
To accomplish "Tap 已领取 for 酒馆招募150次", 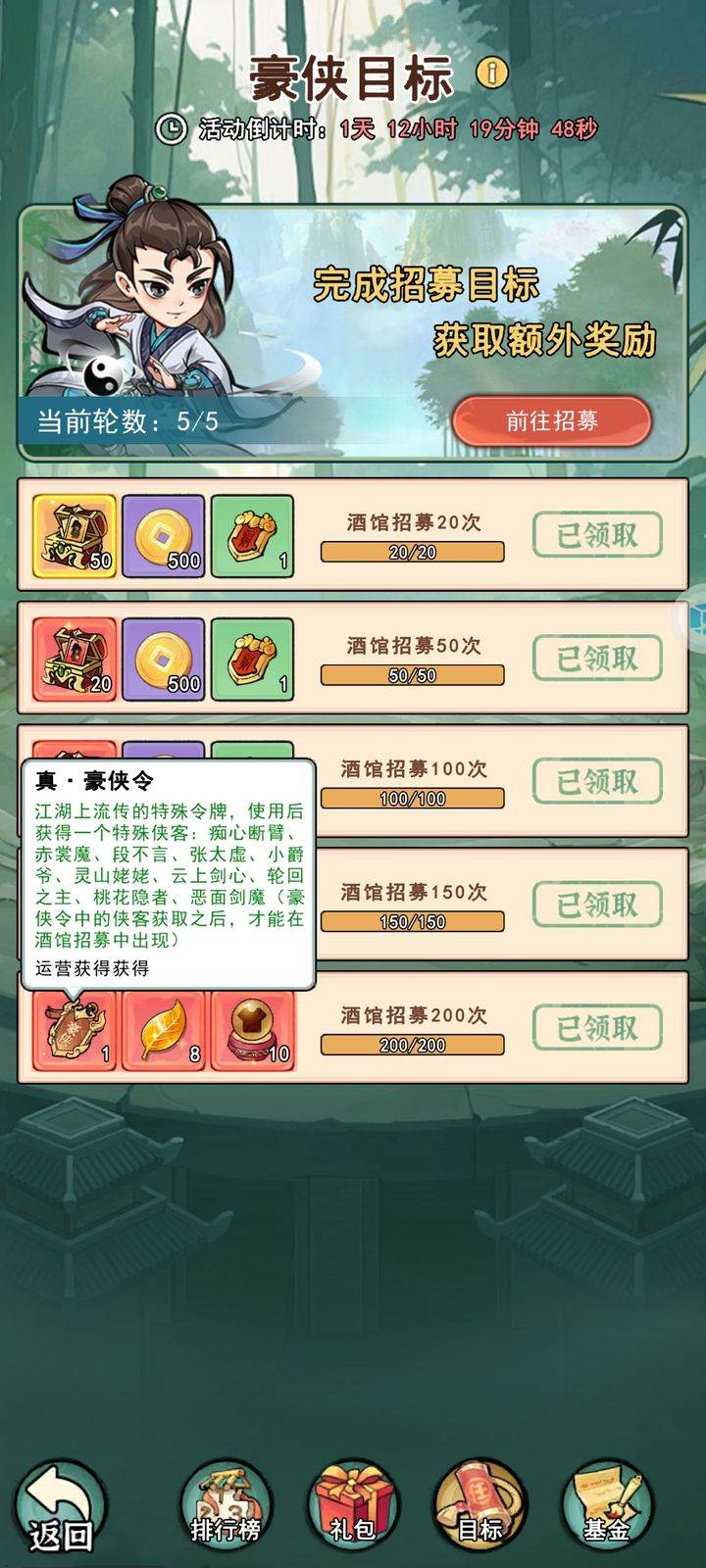I will point(597,906).
